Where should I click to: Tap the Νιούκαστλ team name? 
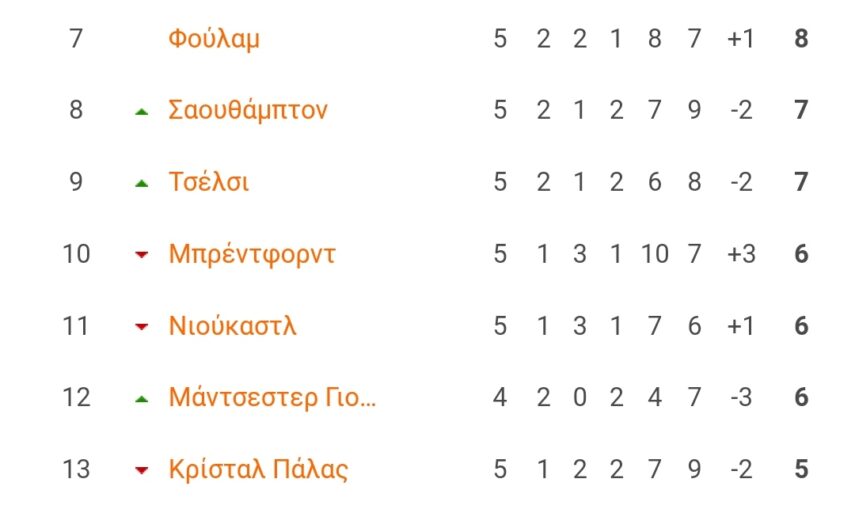click(x=232, y=326)
